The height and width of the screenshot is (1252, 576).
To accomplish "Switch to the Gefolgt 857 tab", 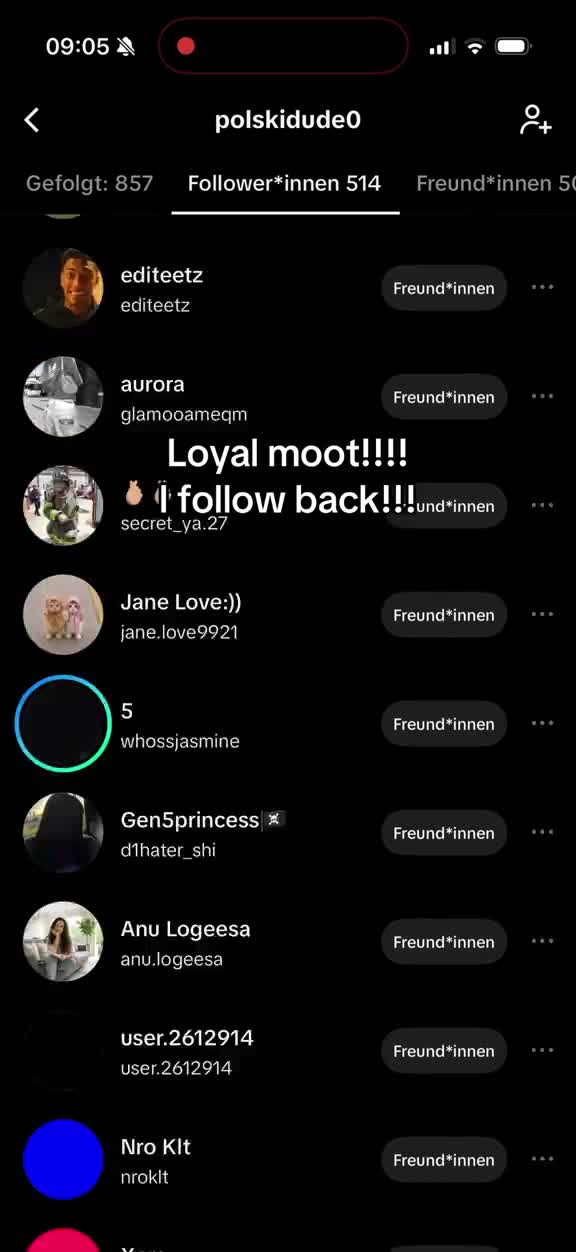I will [x=89, y=183].
